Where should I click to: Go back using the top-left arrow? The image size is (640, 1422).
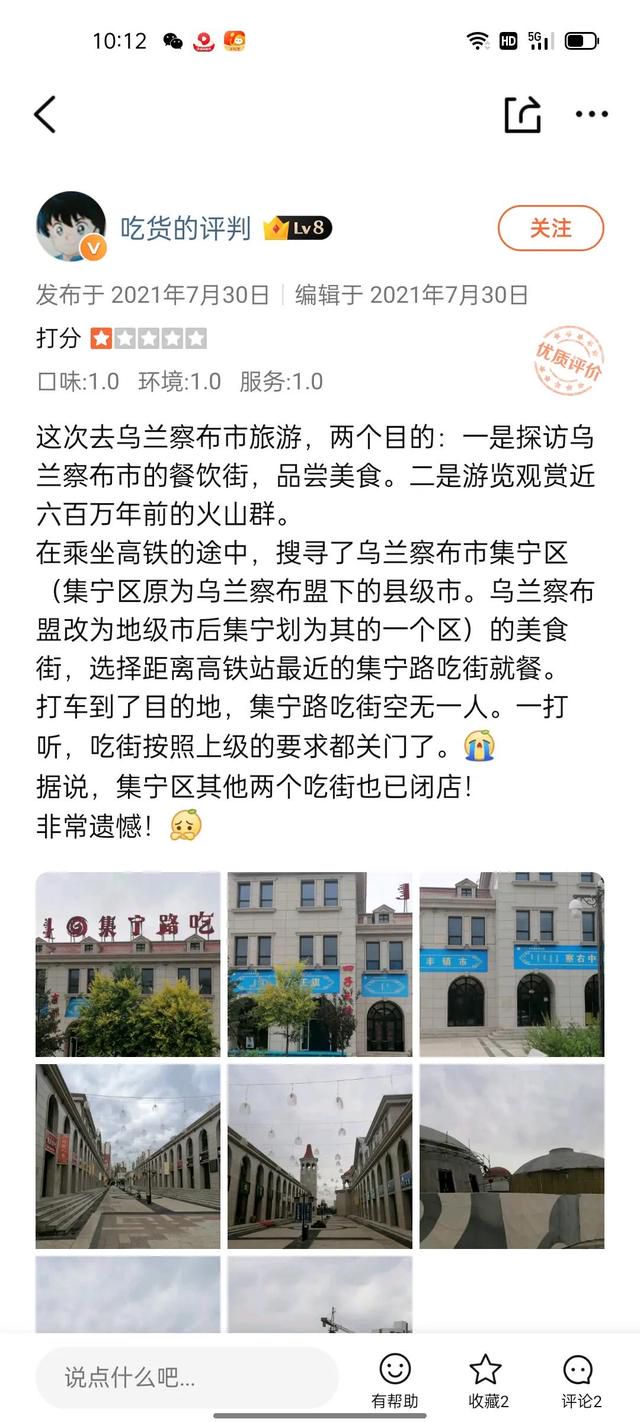[45, 115]
